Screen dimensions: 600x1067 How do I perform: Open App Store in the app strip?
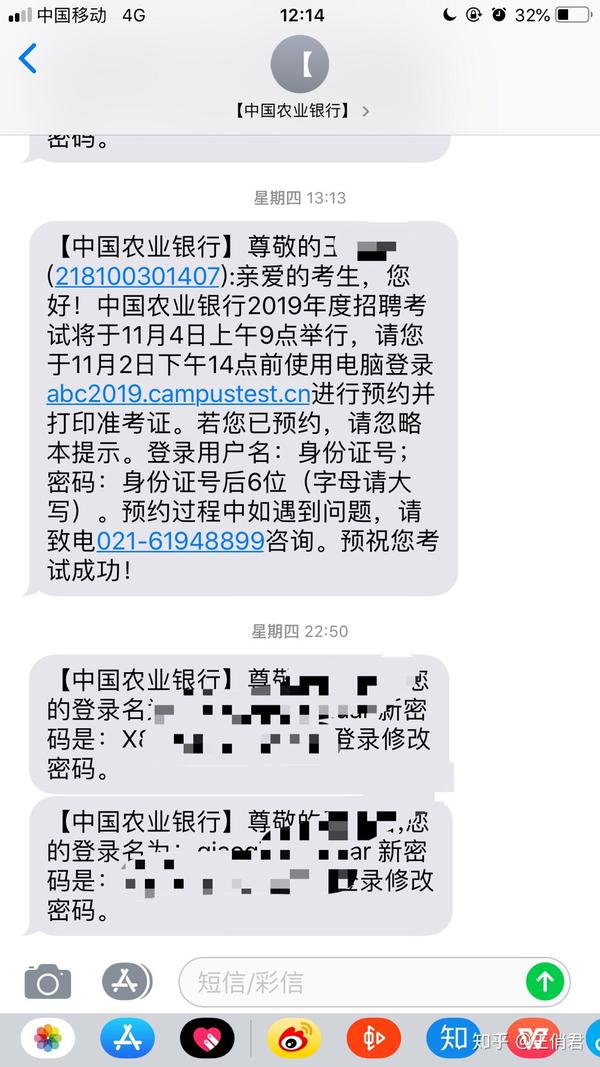[x=127, y=1039]
